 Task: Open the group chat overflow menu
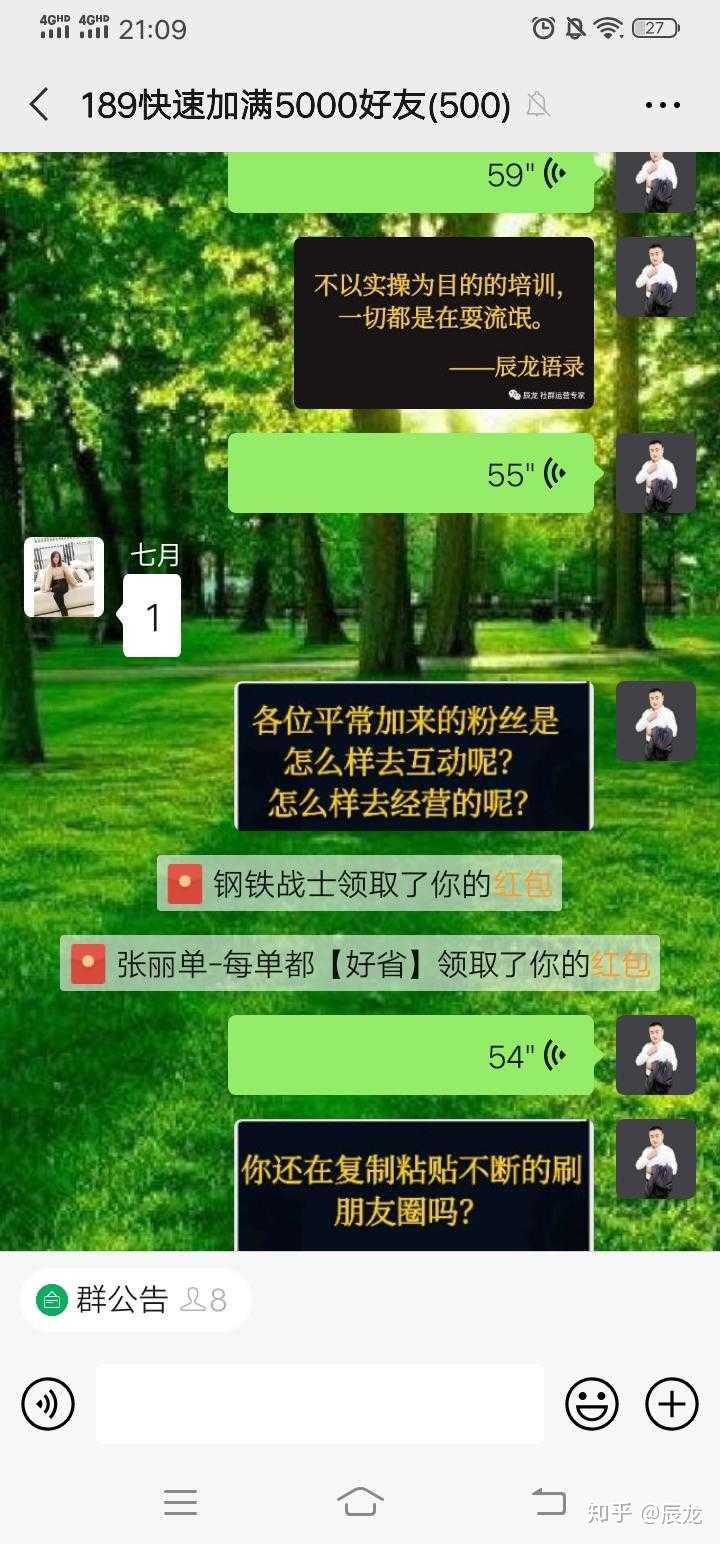click(662, 105)
